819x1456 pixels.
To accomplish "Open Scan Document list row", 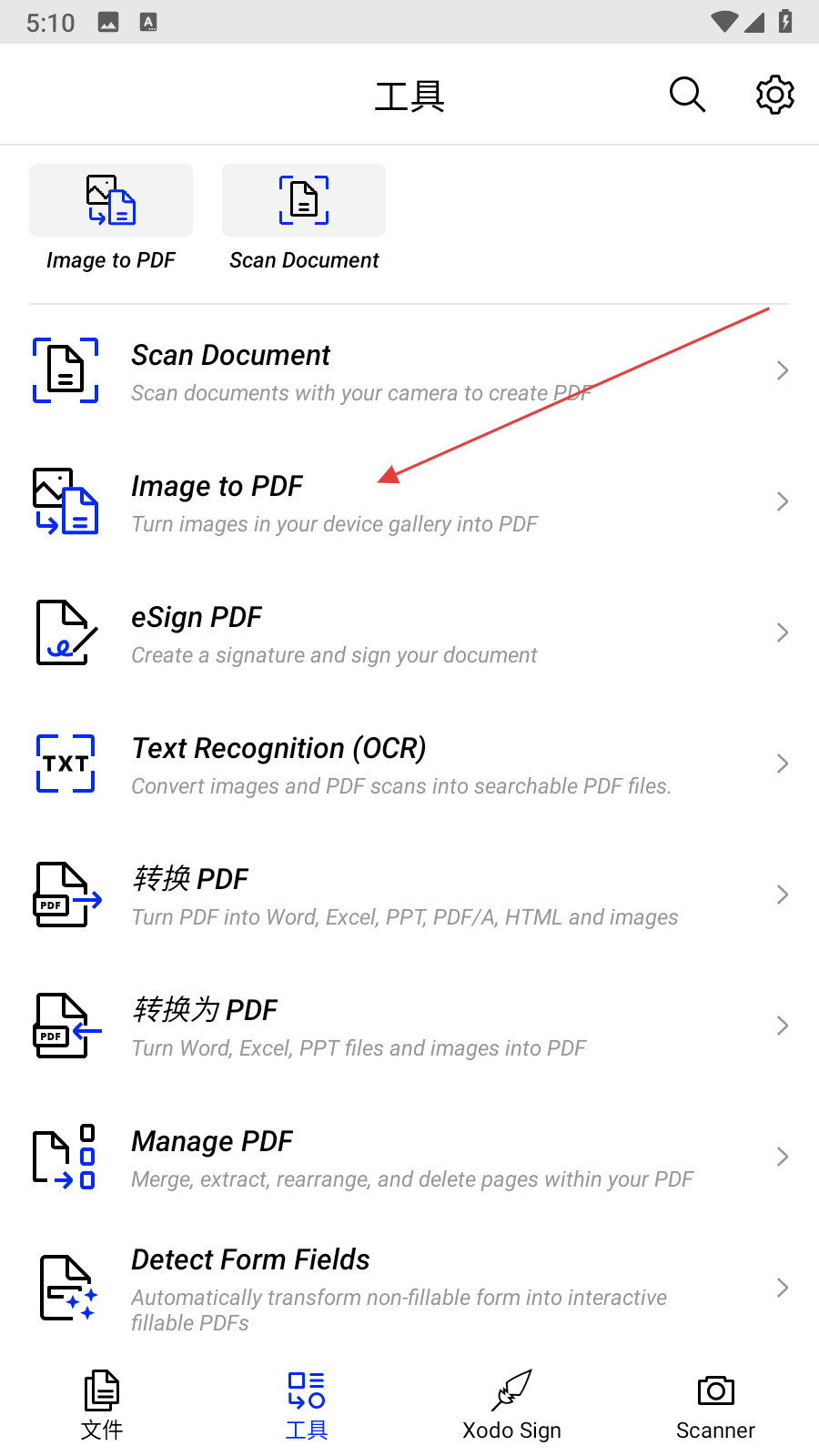I will (409, 371).
